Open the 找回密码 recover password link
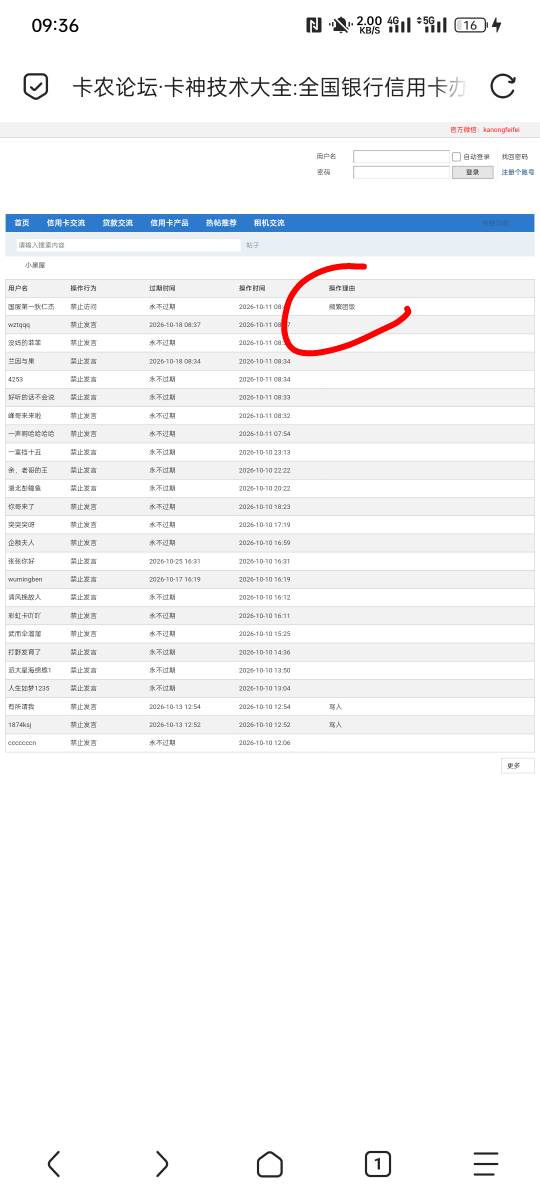Viewport: 540px width, 1200px height. coord(514,157)
